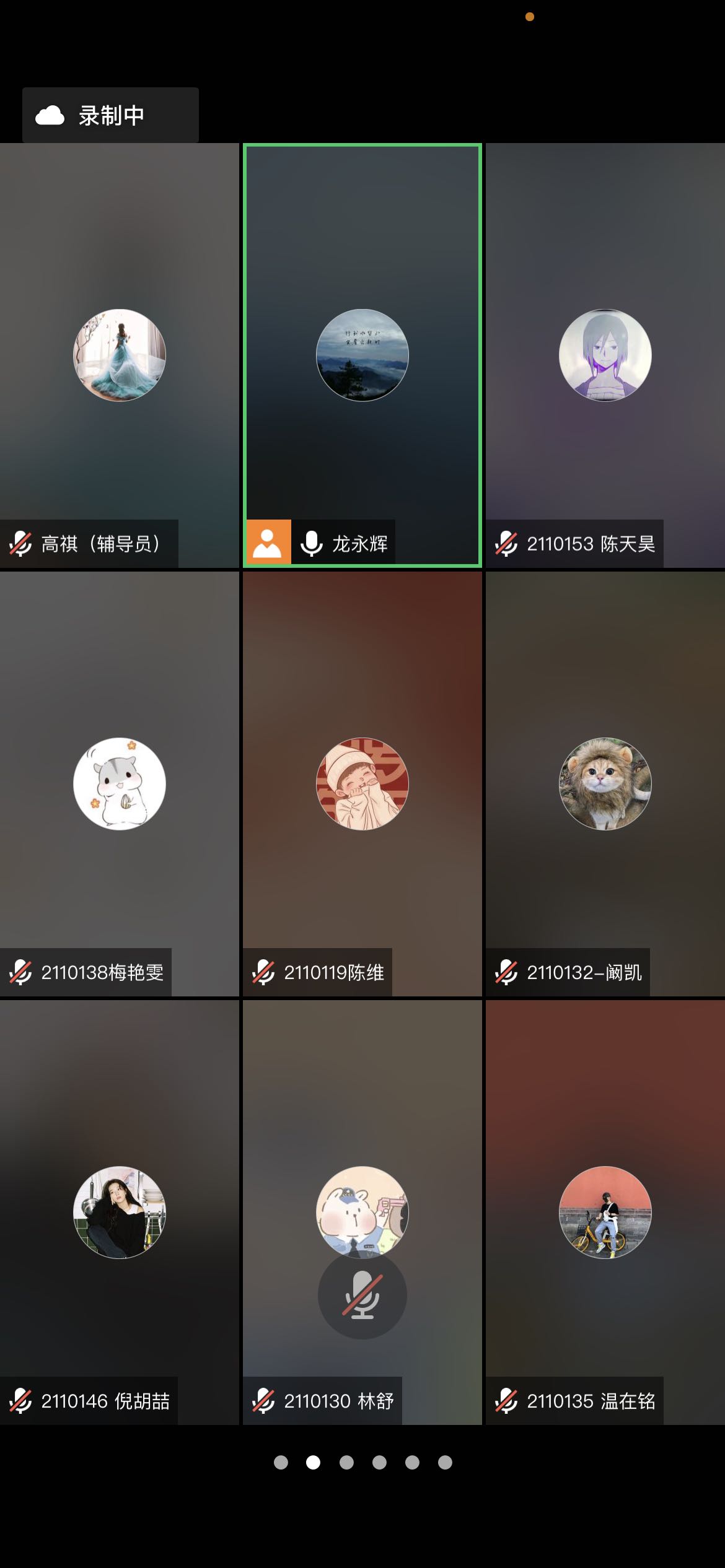This screenshot has width=725, height=1568.
Task: Select 龙永辉's speaking tile
Action: [362, 355]
